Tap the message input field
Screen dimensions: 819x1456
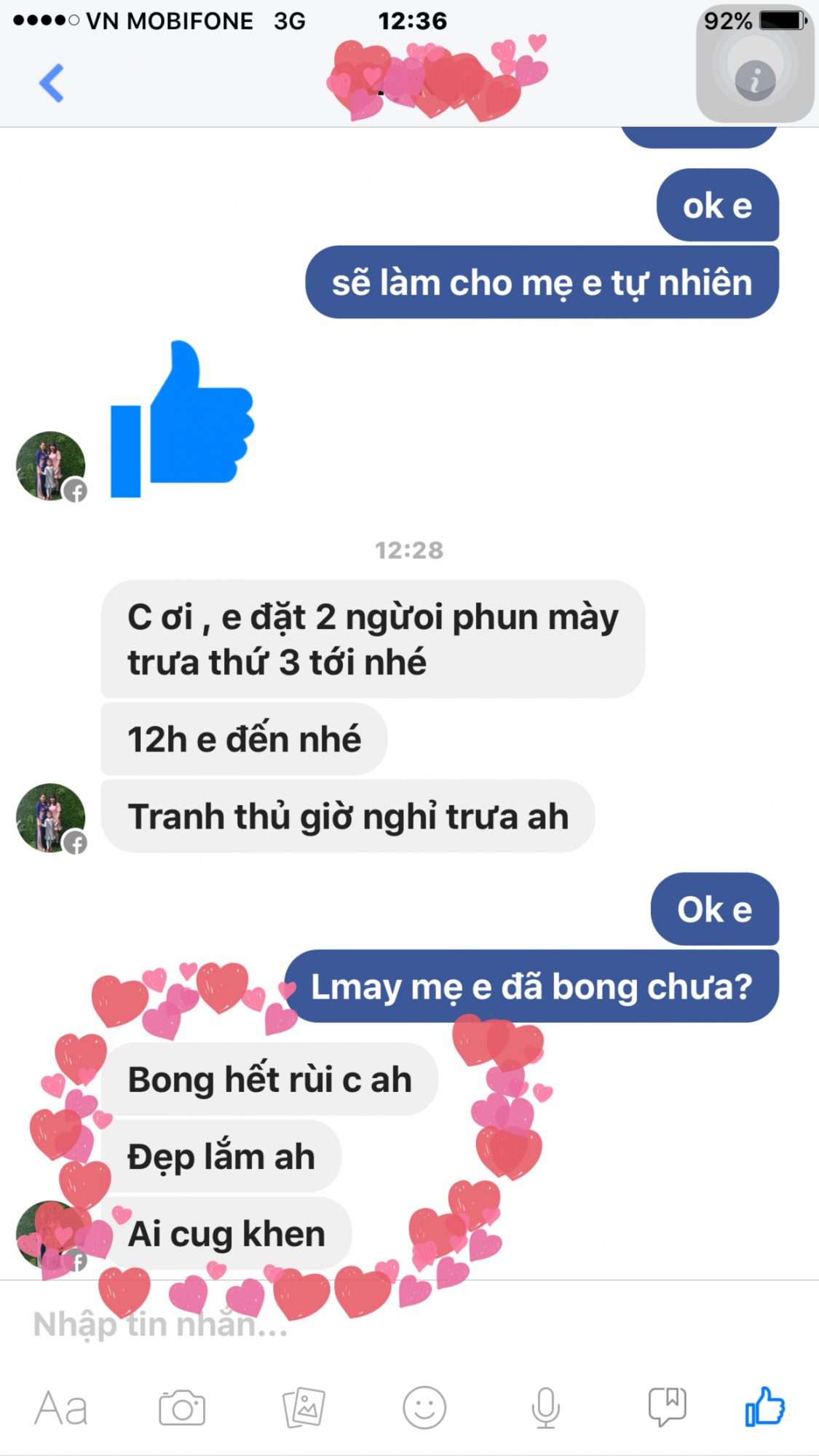pyautogui.click(x=364, y=1326)
